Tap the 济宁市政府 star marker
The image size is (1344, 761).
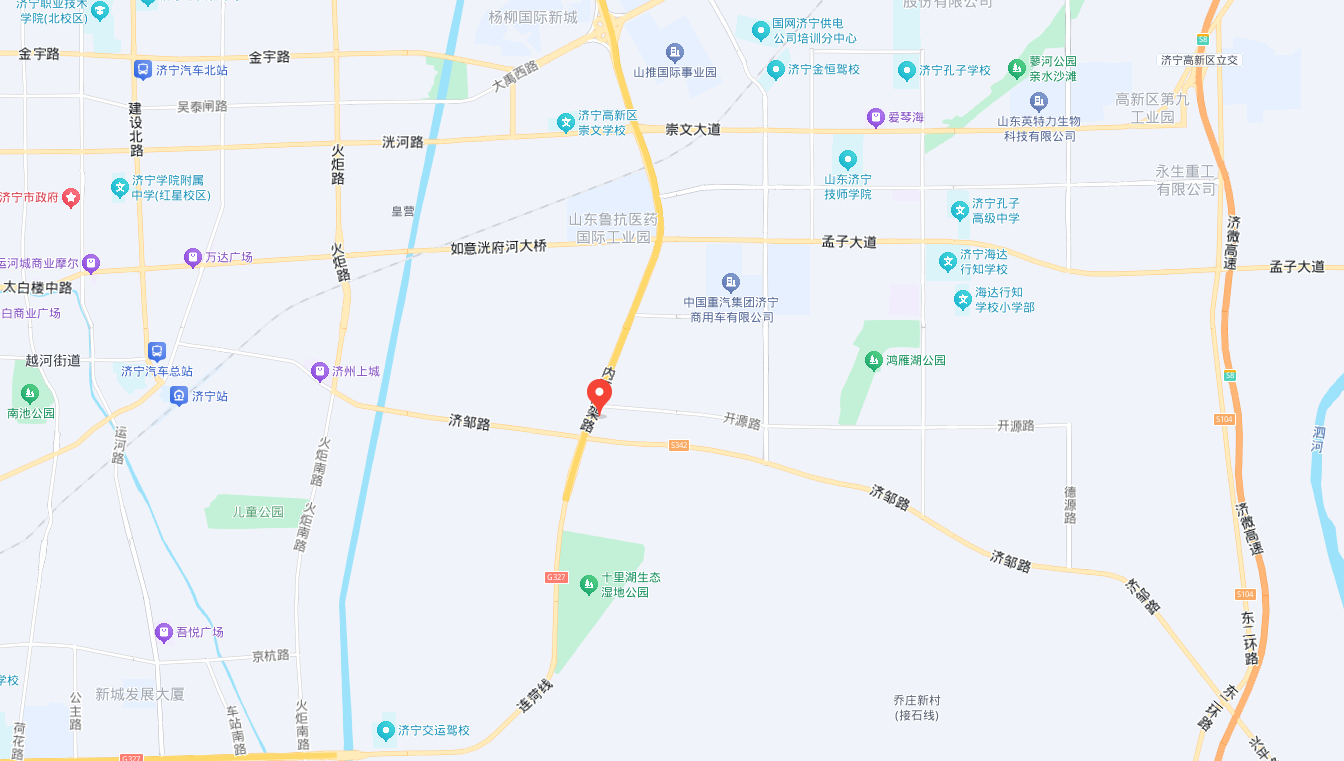click(70, 197)
